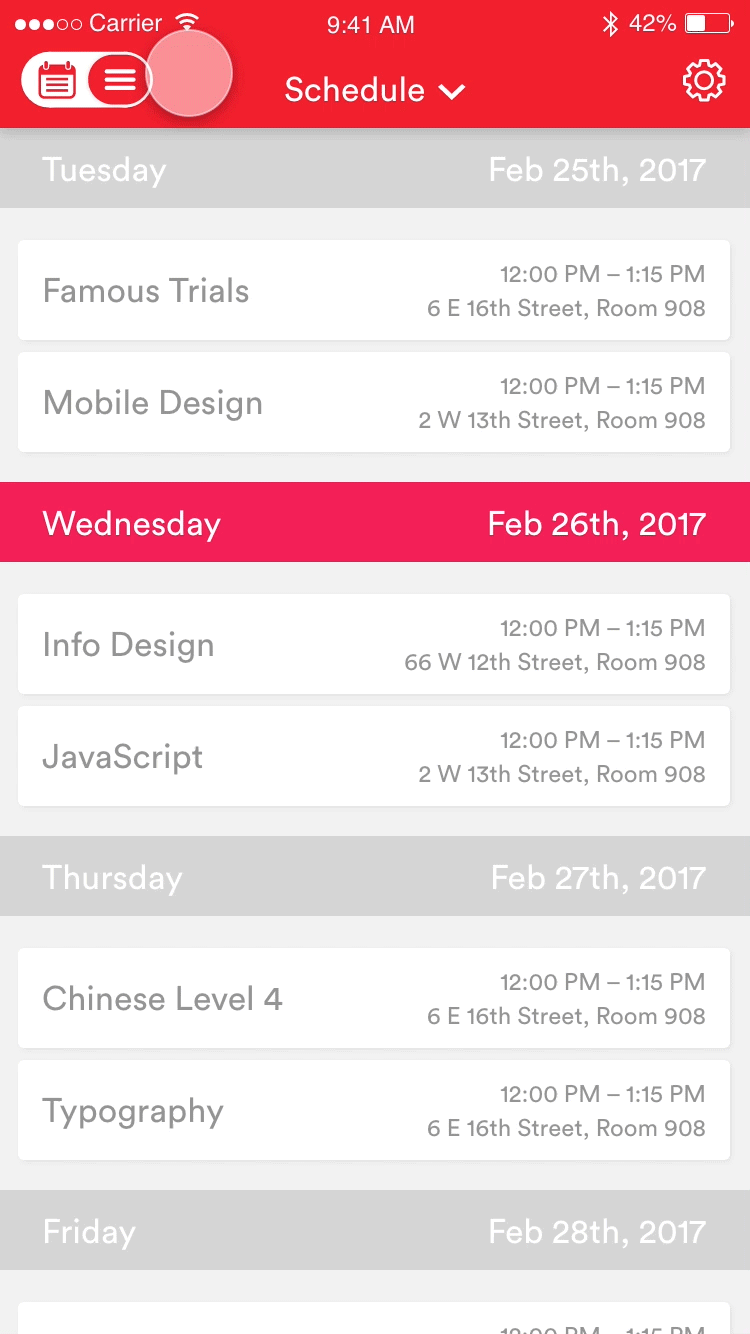Switch to calendar view

pos(57,80)
